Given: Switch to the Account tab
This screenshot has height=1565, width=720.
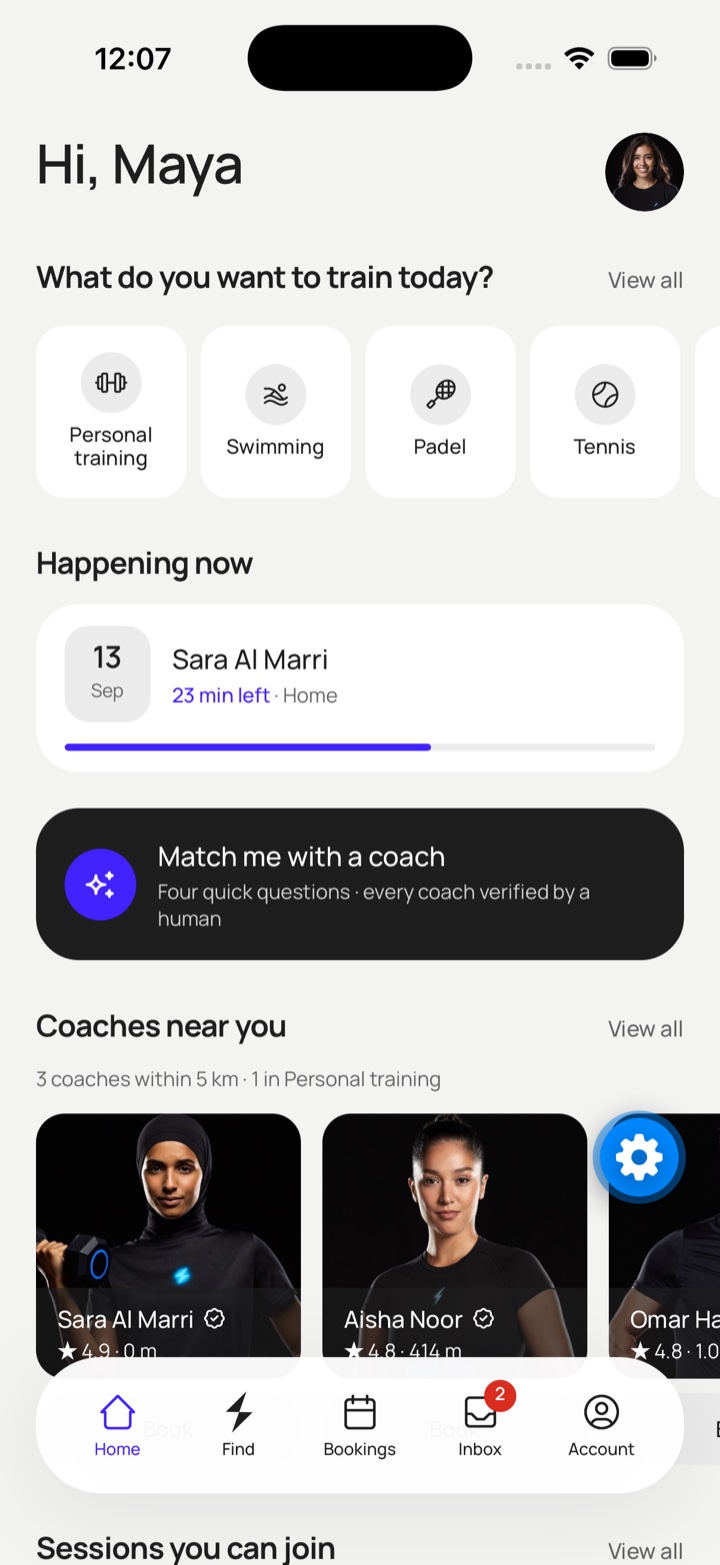Looking at the screenshot, I should pos(601,1425).
